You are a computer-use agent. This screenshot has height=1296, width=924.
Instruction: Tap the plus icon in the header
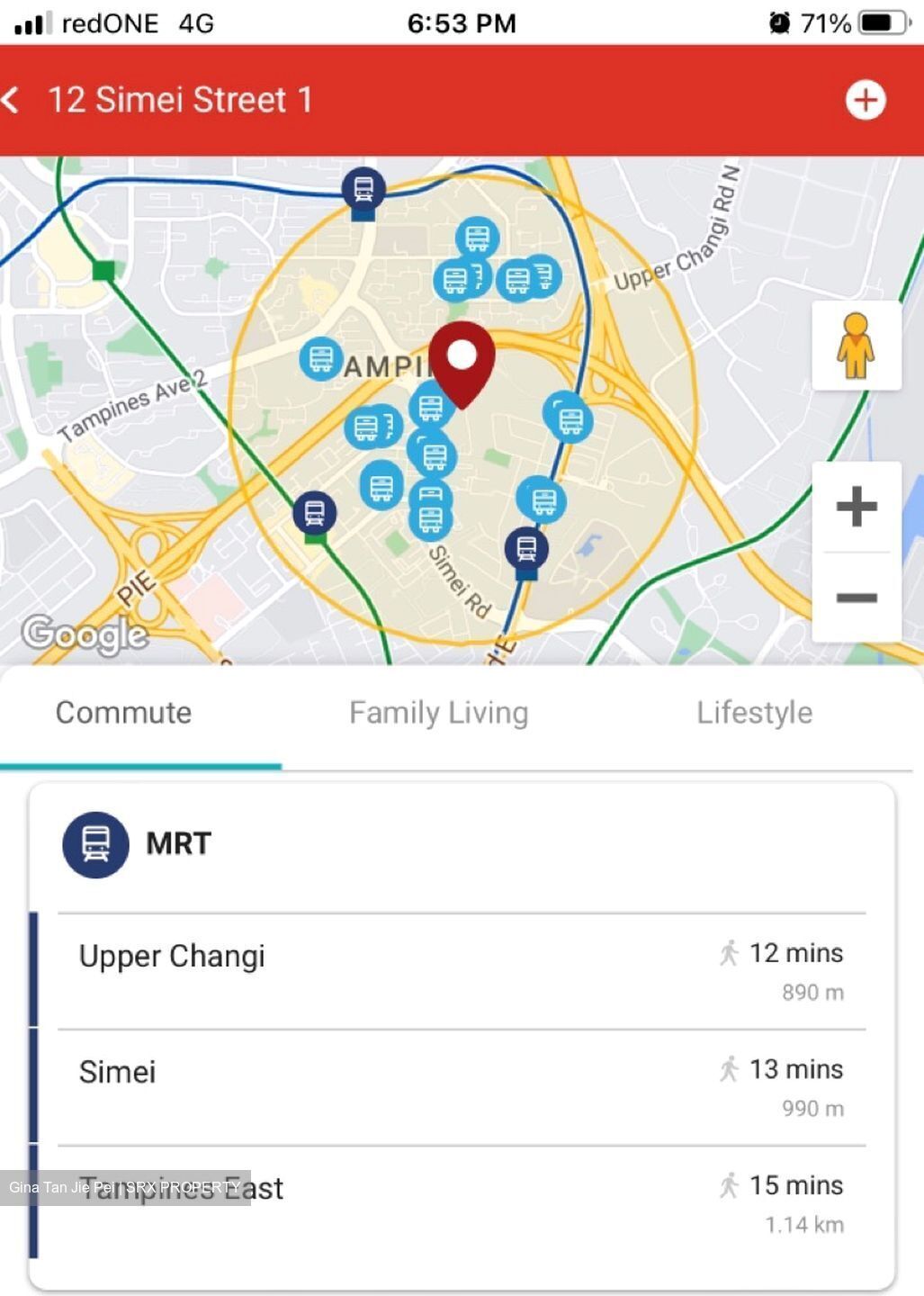click(x=866, y=99)
